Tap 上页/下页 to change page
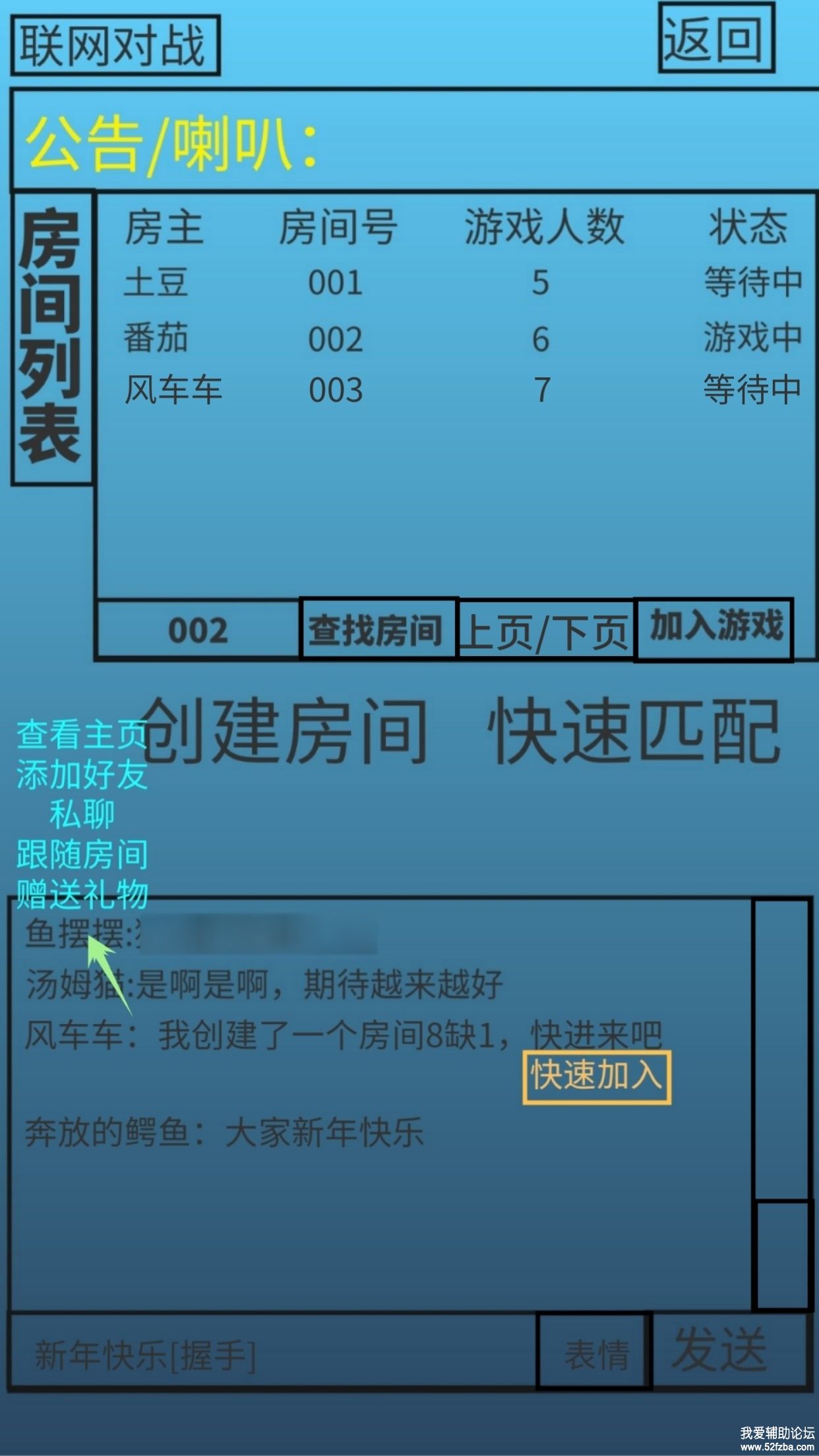Image resolution: width=819 pixels, height=1456 pixels. tap(545, 631)
